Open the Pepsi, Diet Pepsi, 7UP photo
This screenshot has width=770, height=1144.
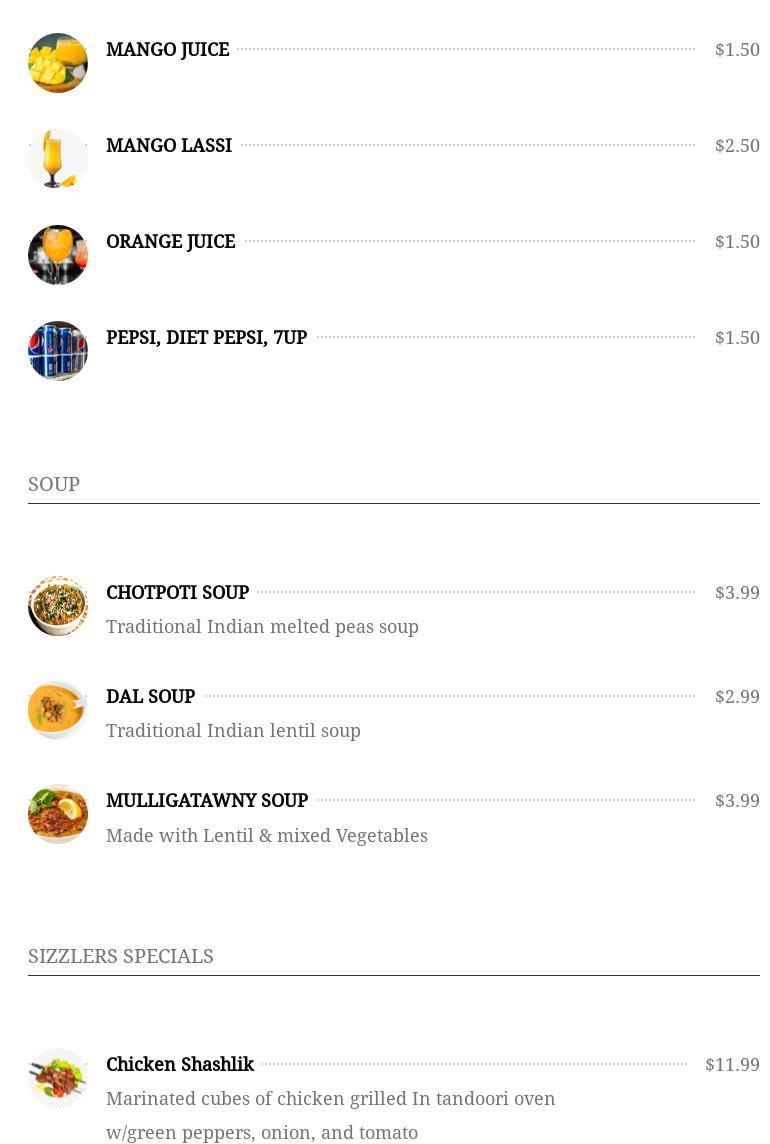tap(58, 351)
